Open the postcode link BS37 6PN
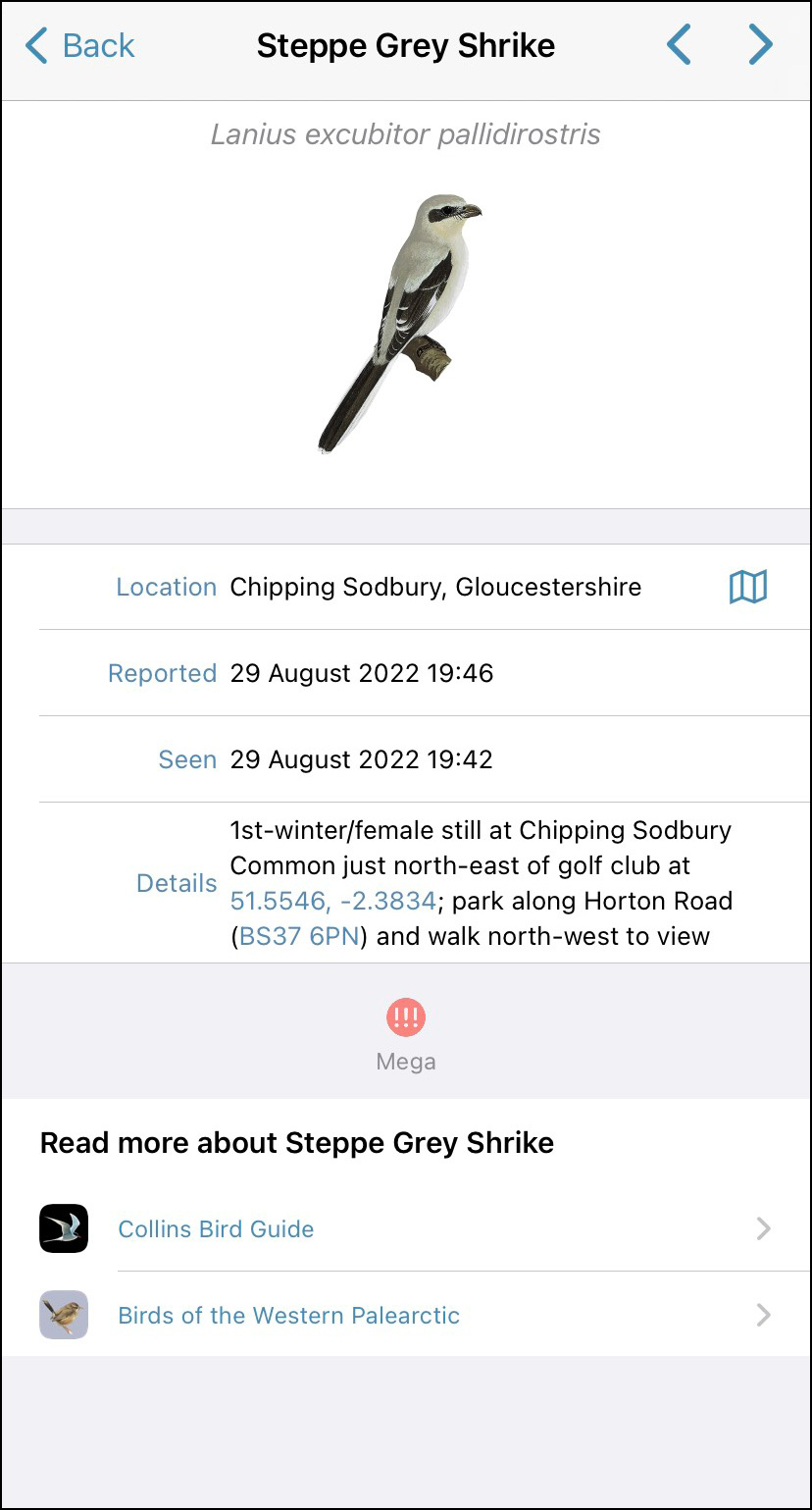812x1510 pixels. point(298,936)
